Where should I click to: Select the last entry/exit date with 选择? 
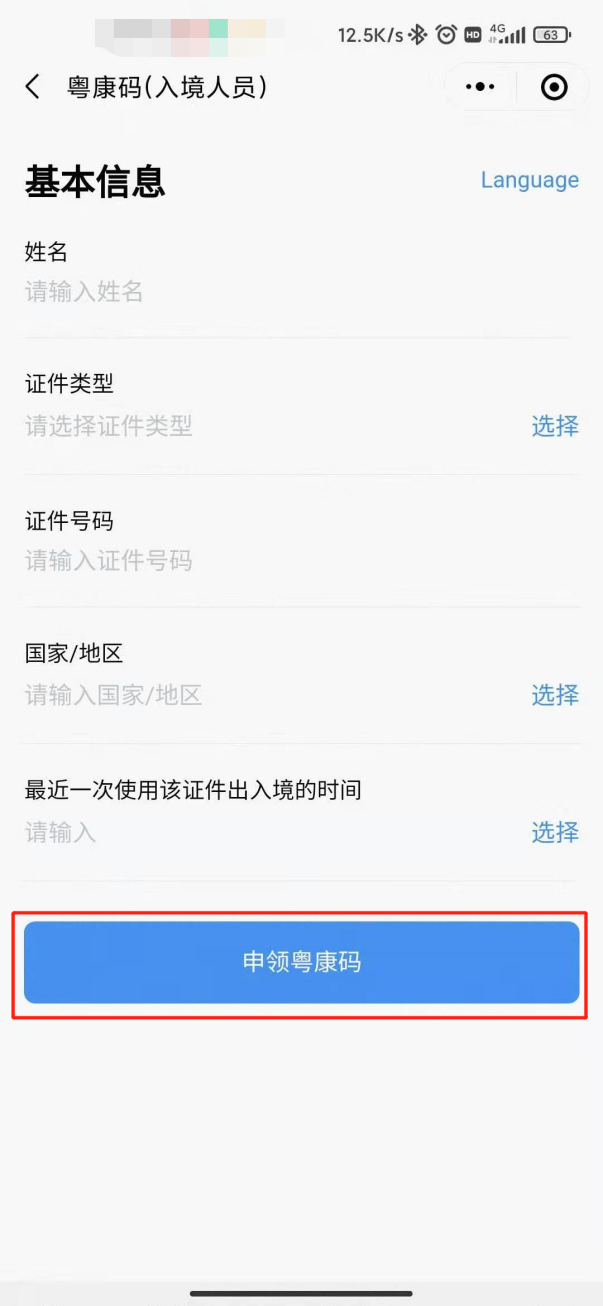point(554,832)
